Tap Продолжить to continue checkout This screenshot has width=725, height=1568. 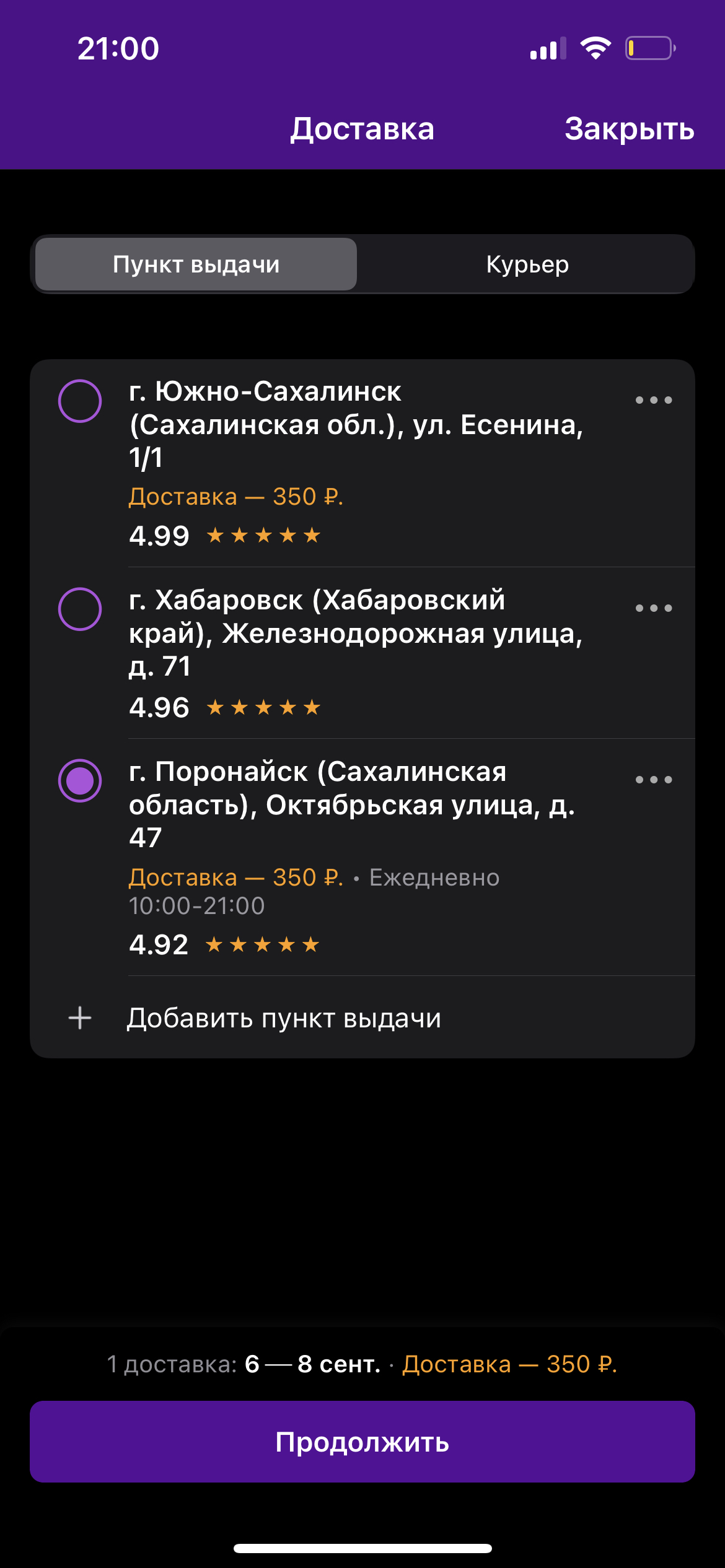pos(362,1442)
